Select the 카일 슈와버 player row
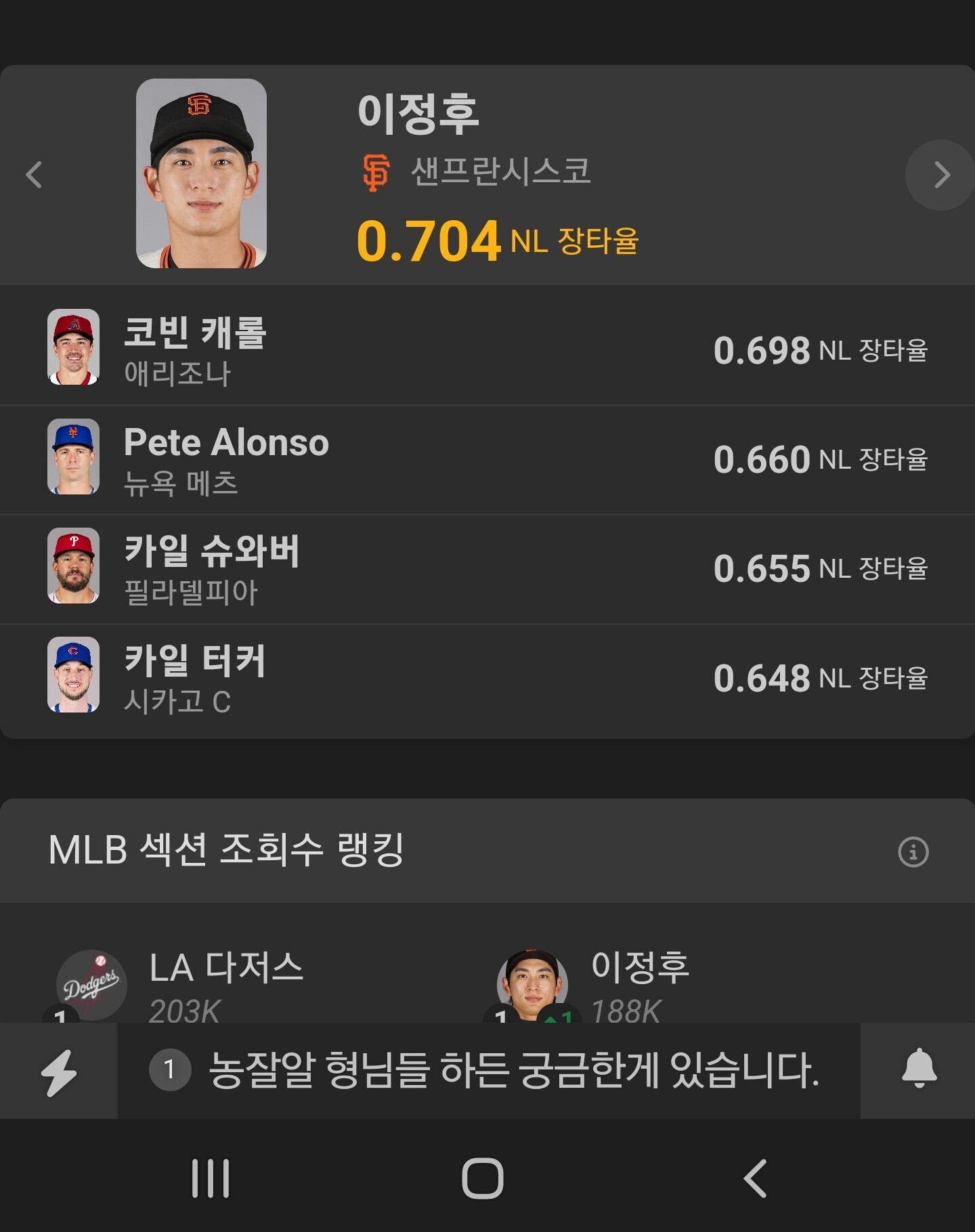 coord(487,568)
